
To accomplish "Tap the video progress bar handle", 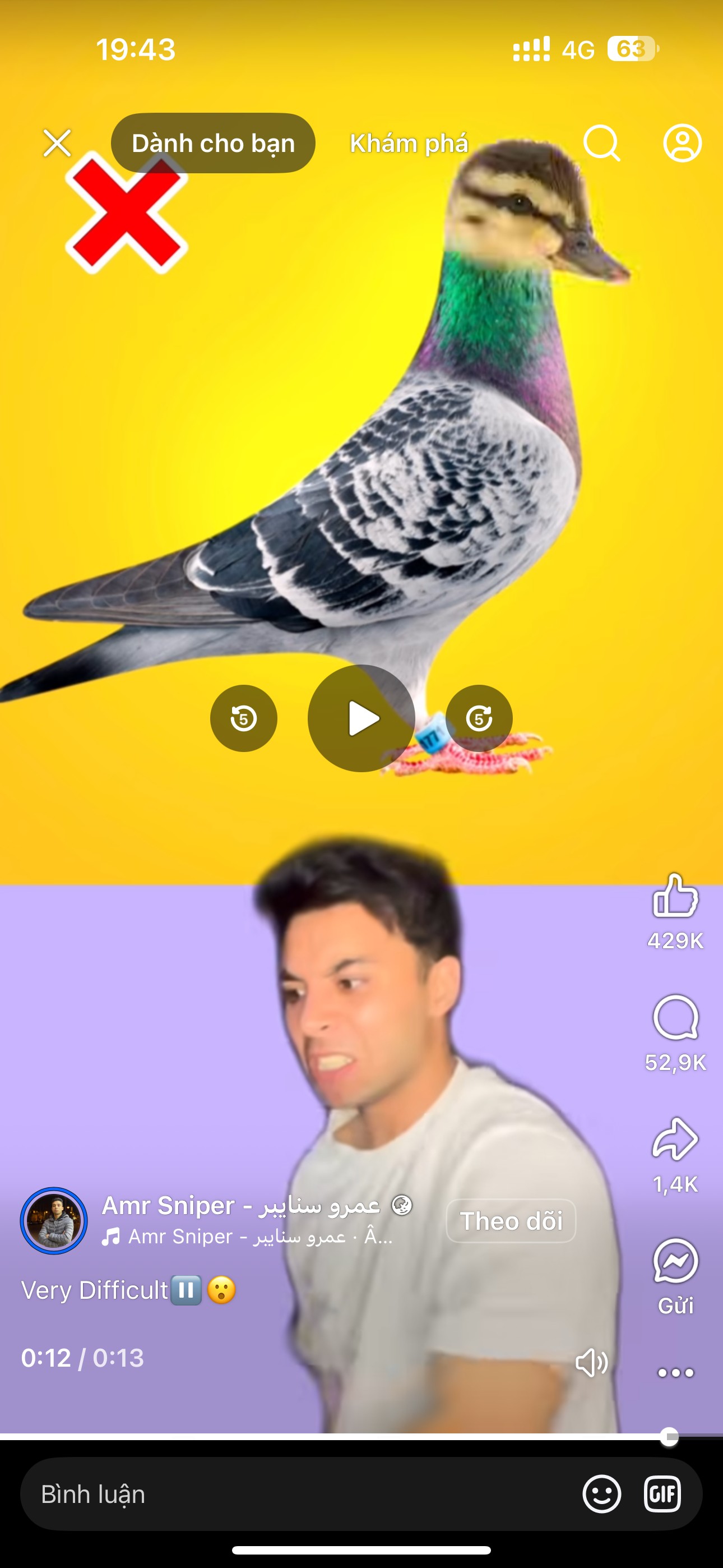I will [669, 1437].
